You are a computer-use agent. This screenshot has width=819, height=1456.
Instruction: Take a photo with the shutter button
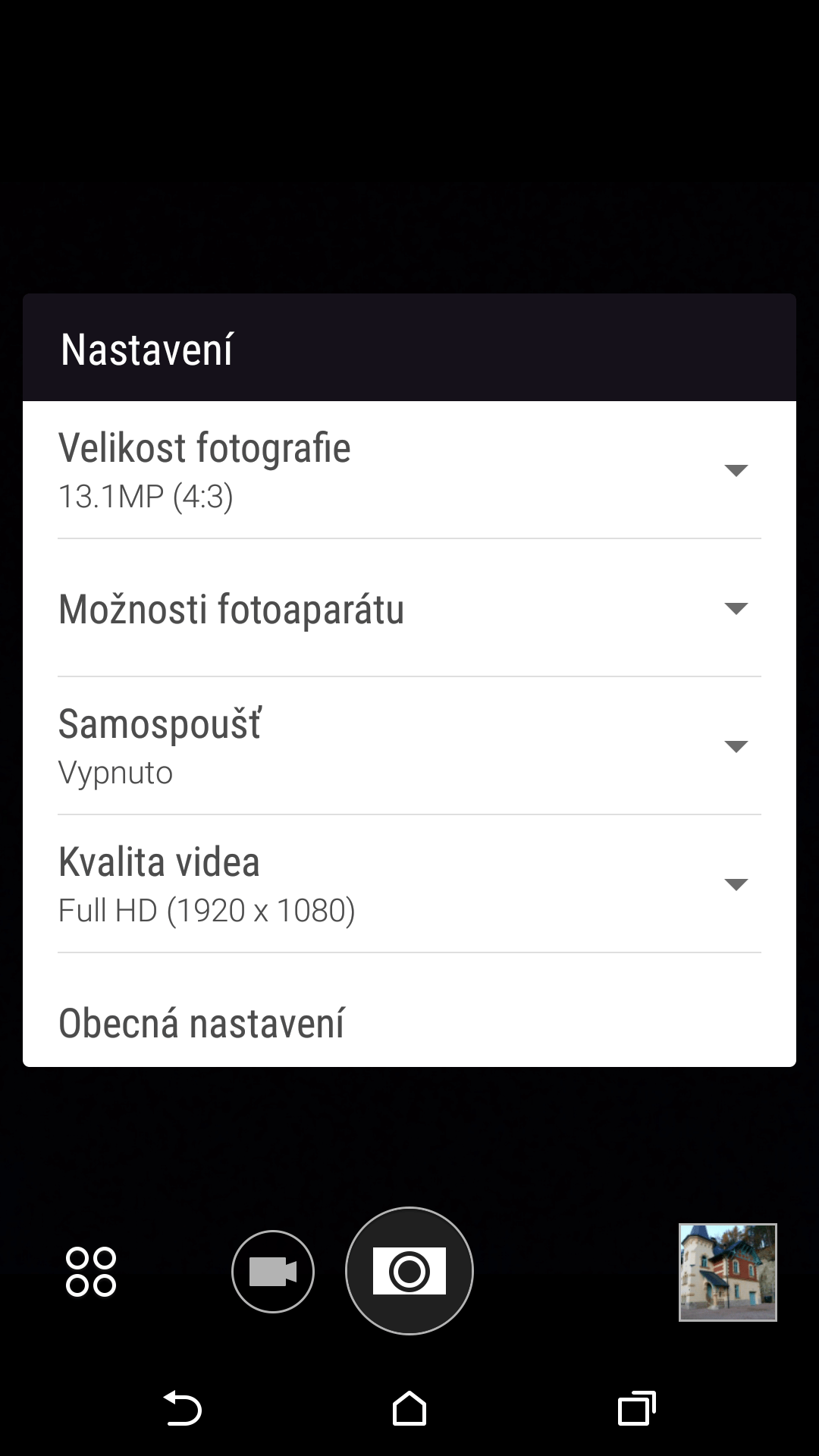pyautogui.click(x=409, y=1271)
